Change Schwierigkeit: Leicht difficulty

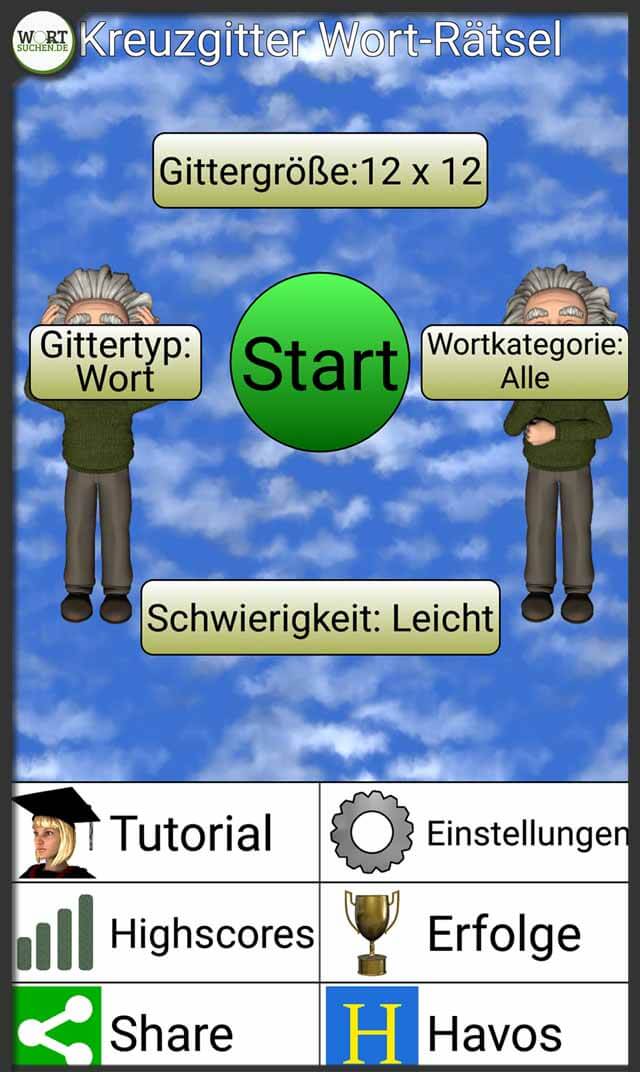[320, 618]
